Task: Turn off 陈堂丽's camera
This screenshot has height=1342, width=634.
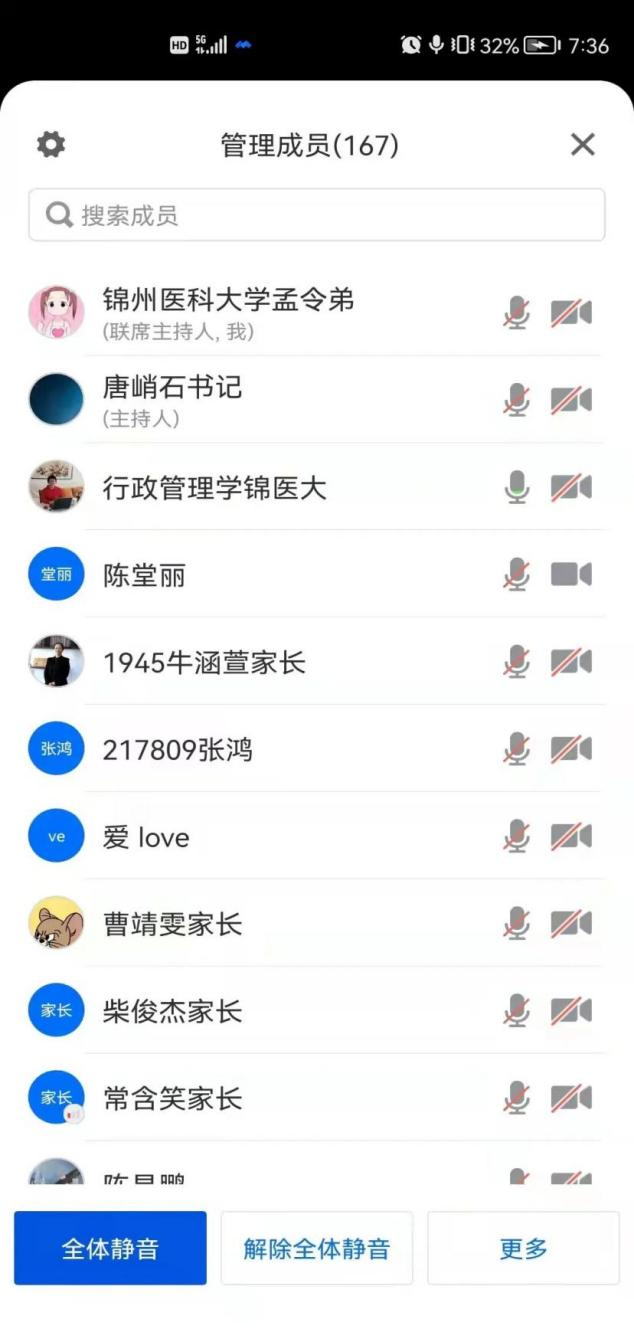Action: (571, 575)
